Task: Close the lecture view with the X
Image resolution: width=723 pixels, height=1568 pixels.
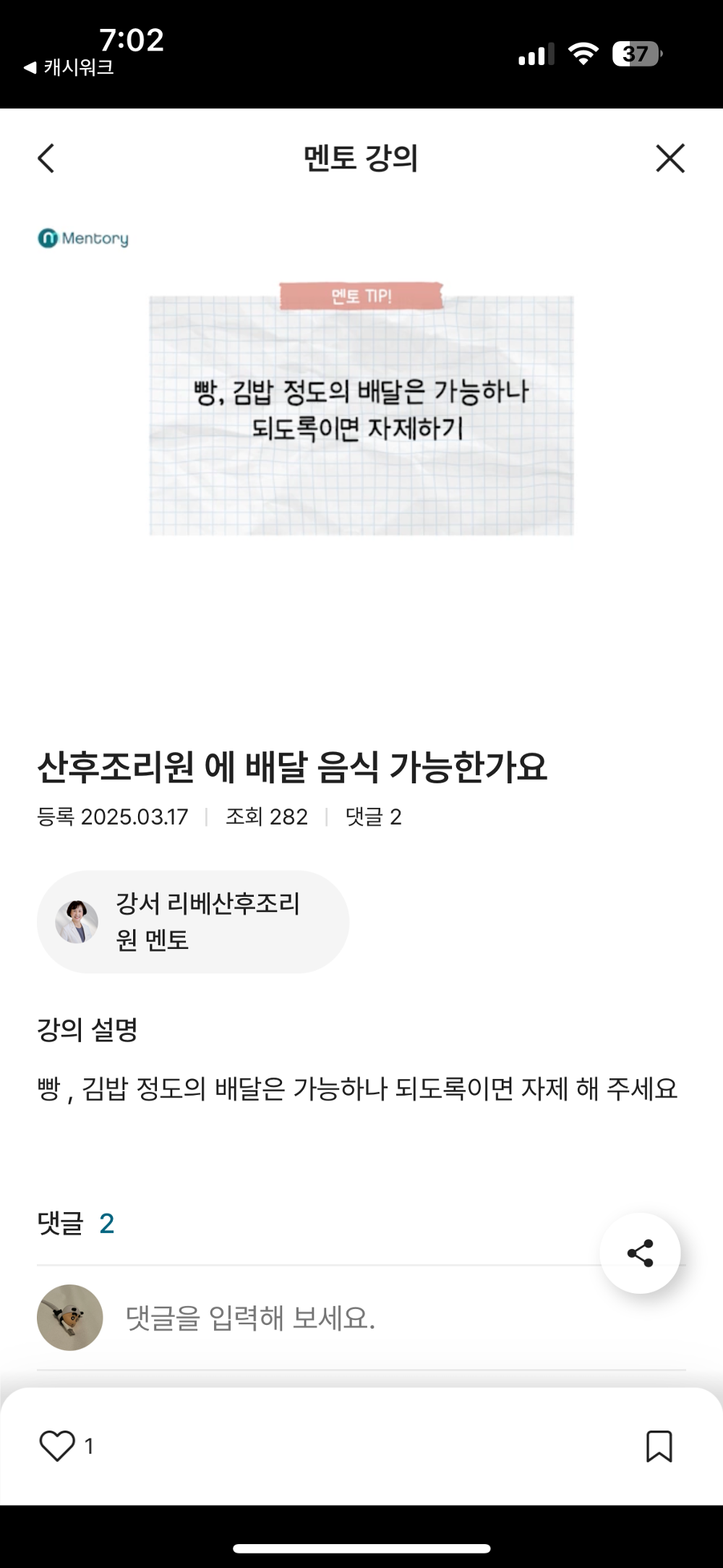Action: click(669, 158)
